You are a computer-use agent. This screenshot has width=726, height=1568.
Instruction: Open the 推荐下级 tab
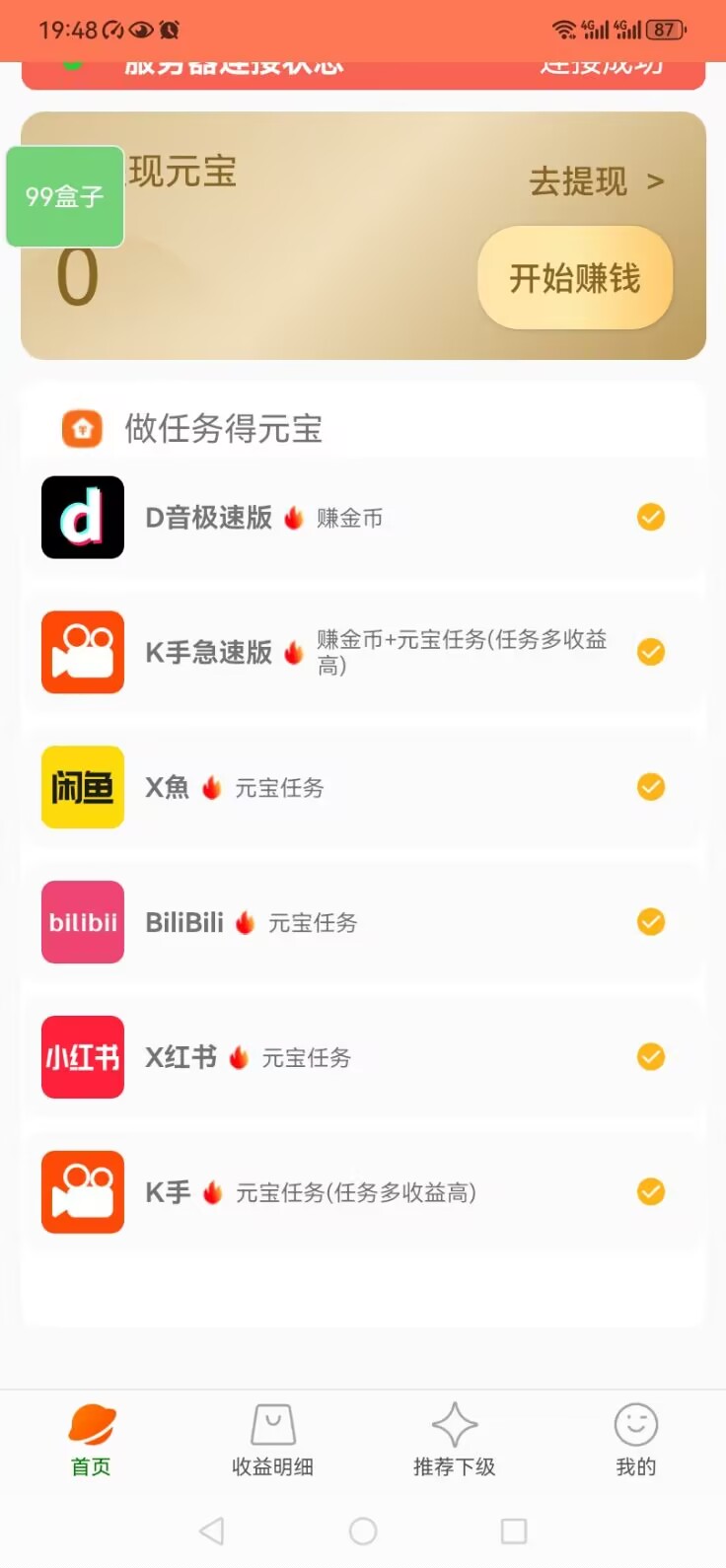[454, 1441]
